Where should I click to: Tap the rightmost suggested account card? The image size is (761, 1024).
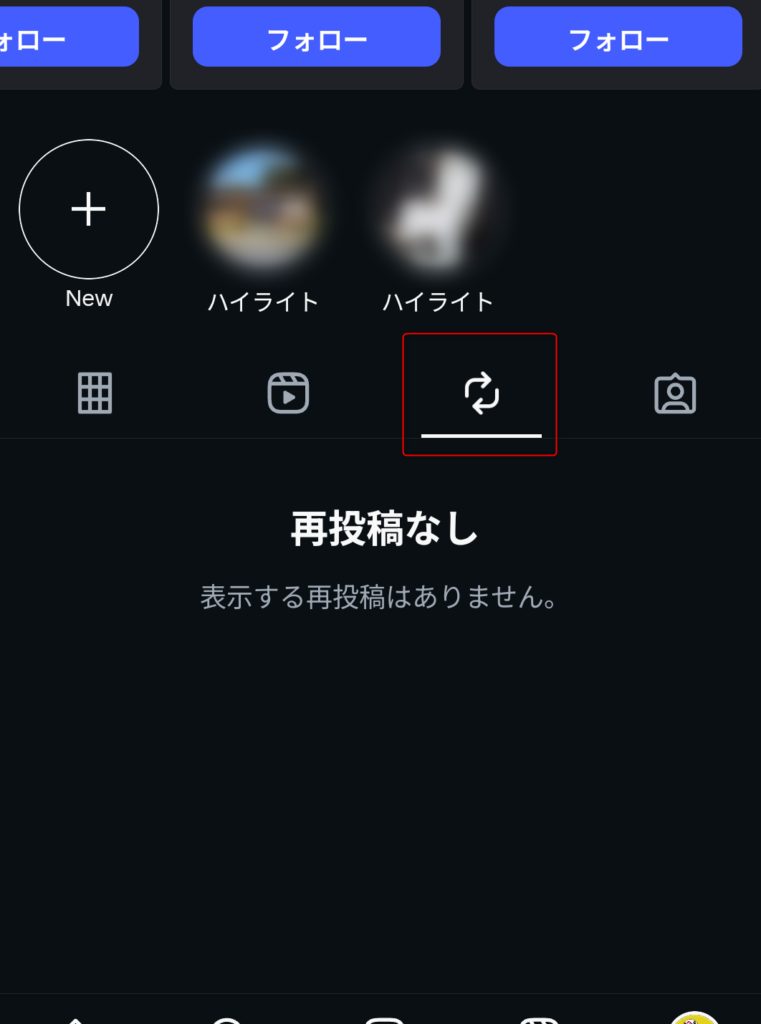click(x=617, y=45)
